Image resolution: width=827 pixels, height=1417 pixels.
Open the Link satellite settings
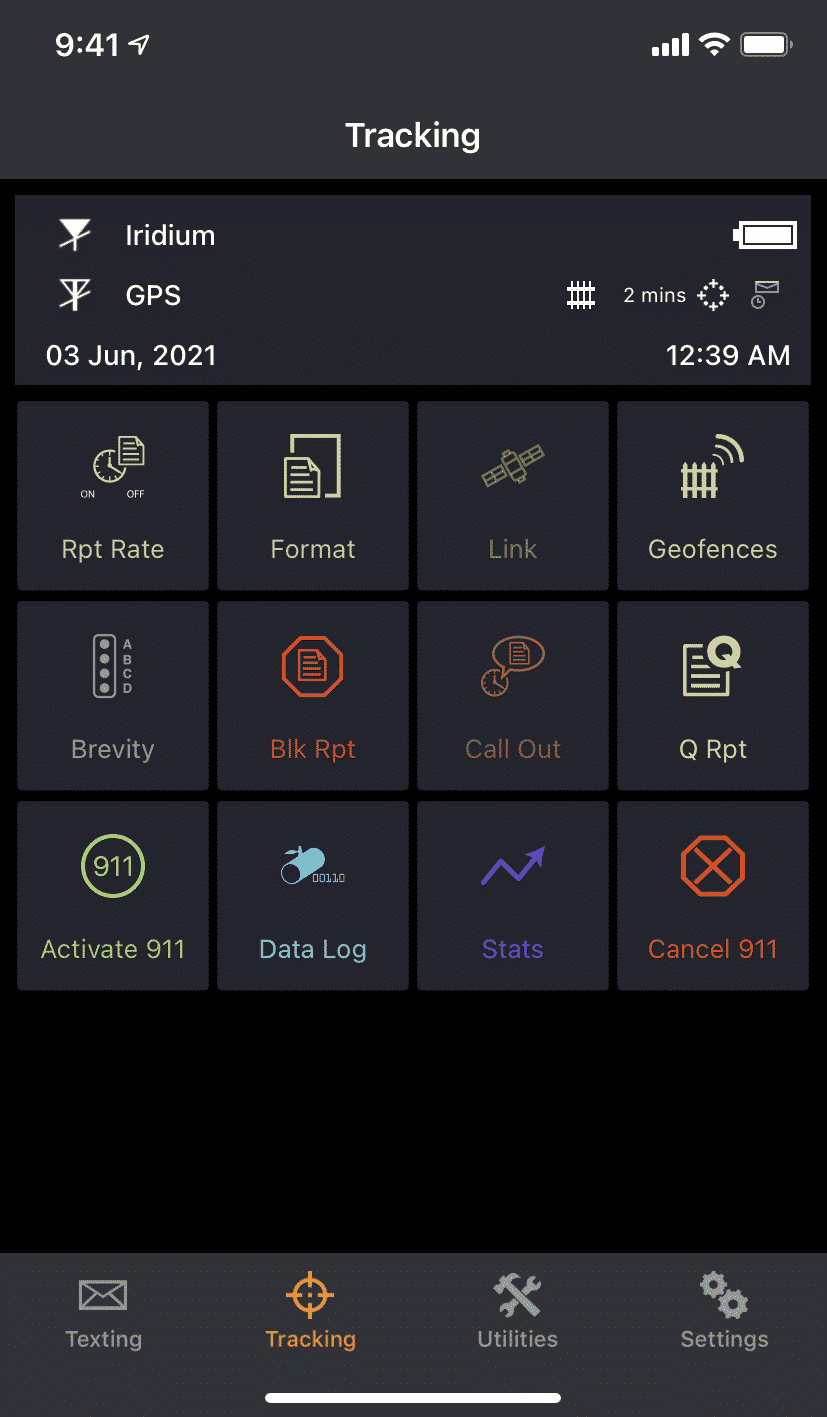512,495
